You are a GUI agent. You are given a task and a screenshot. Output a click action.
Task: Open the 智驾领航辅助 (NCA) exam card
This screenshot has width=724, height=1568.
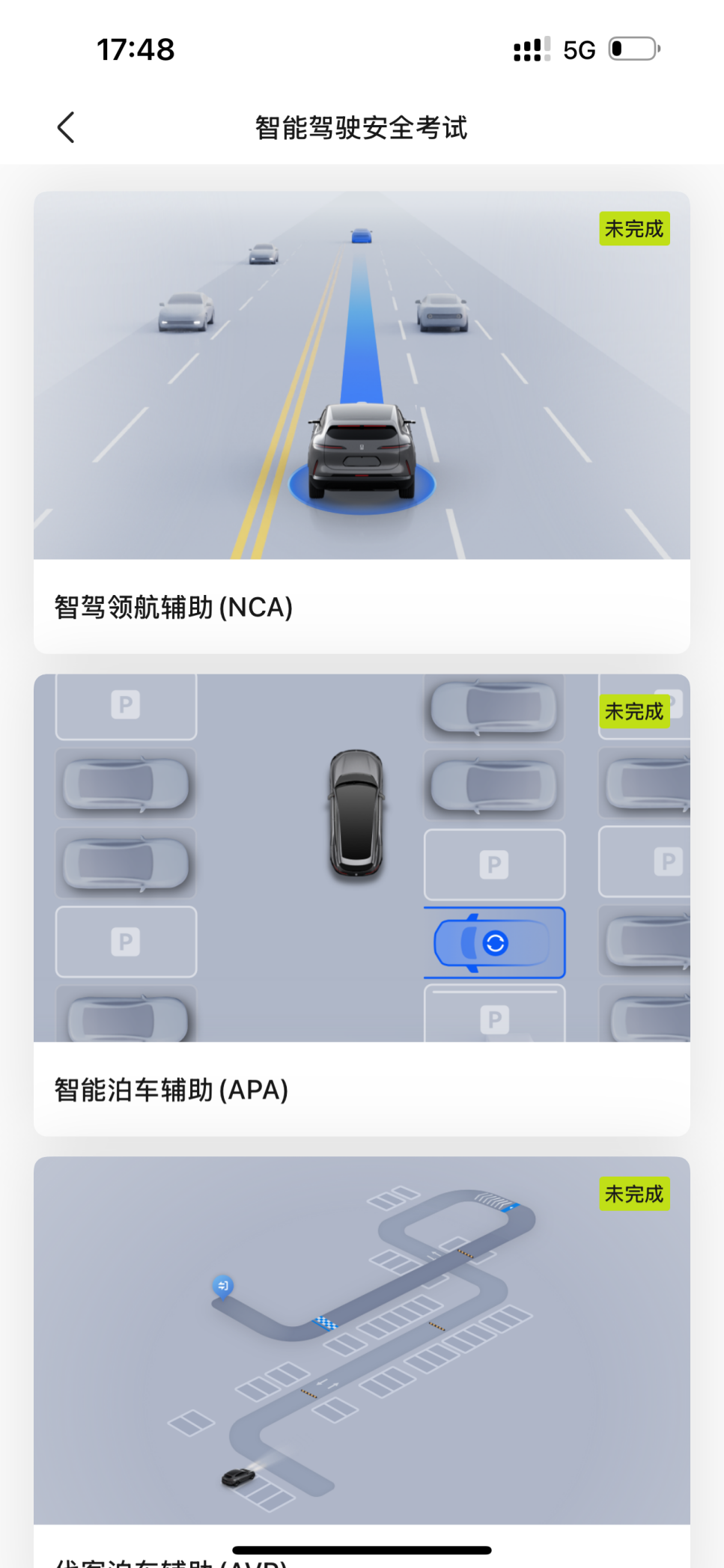[362, 422]
